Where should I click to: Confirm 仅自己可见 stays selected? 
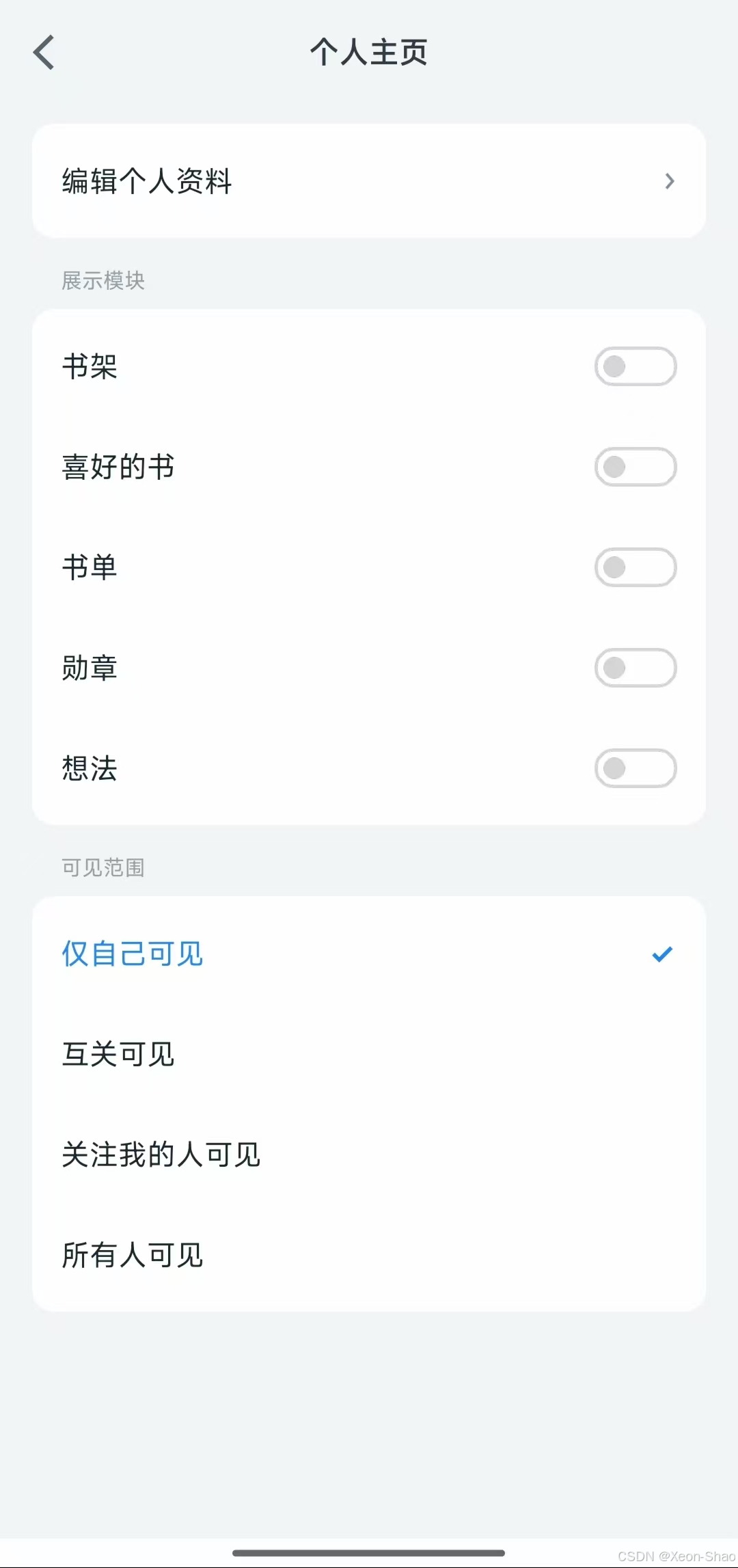coord(132,954)
